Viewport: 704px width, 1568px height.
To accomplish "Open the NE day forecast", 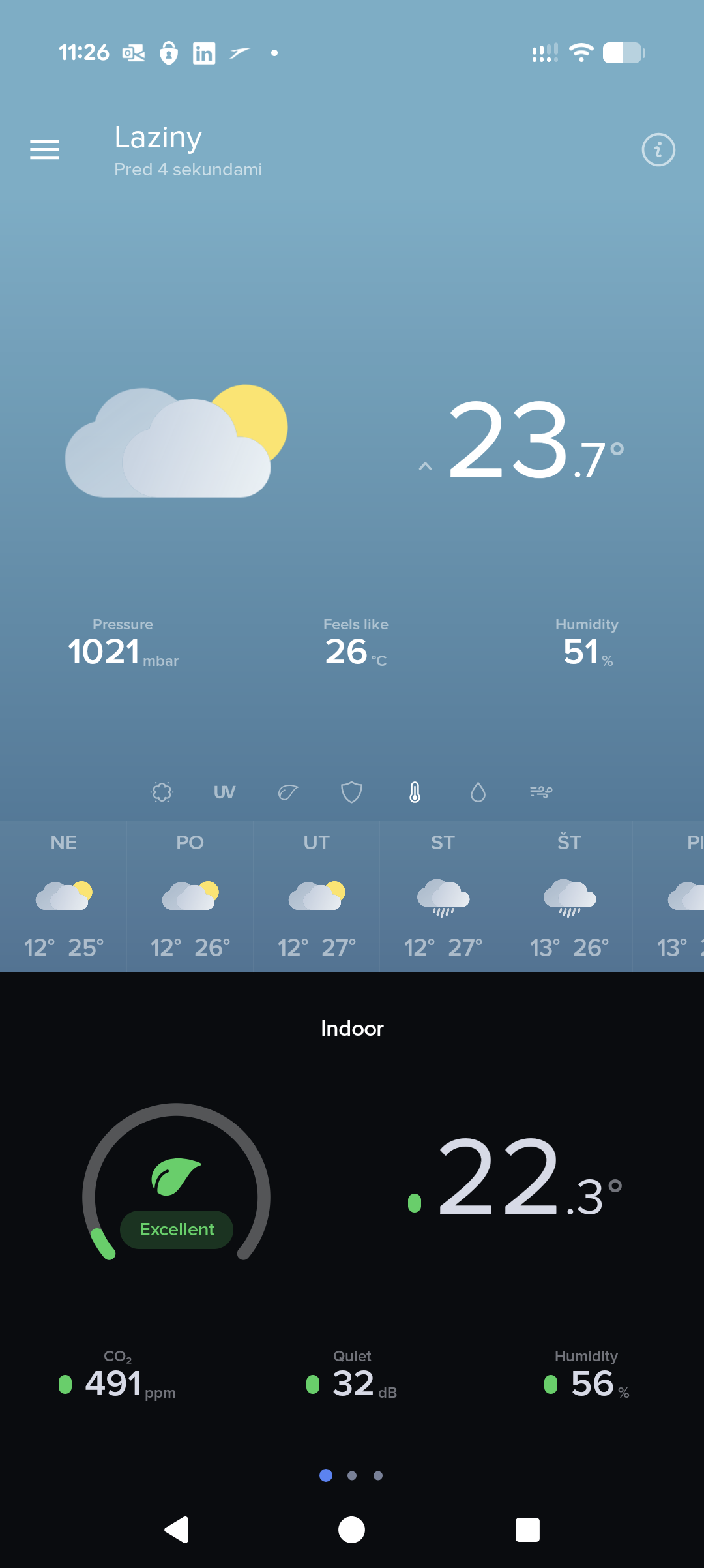I will click(63, 896).
